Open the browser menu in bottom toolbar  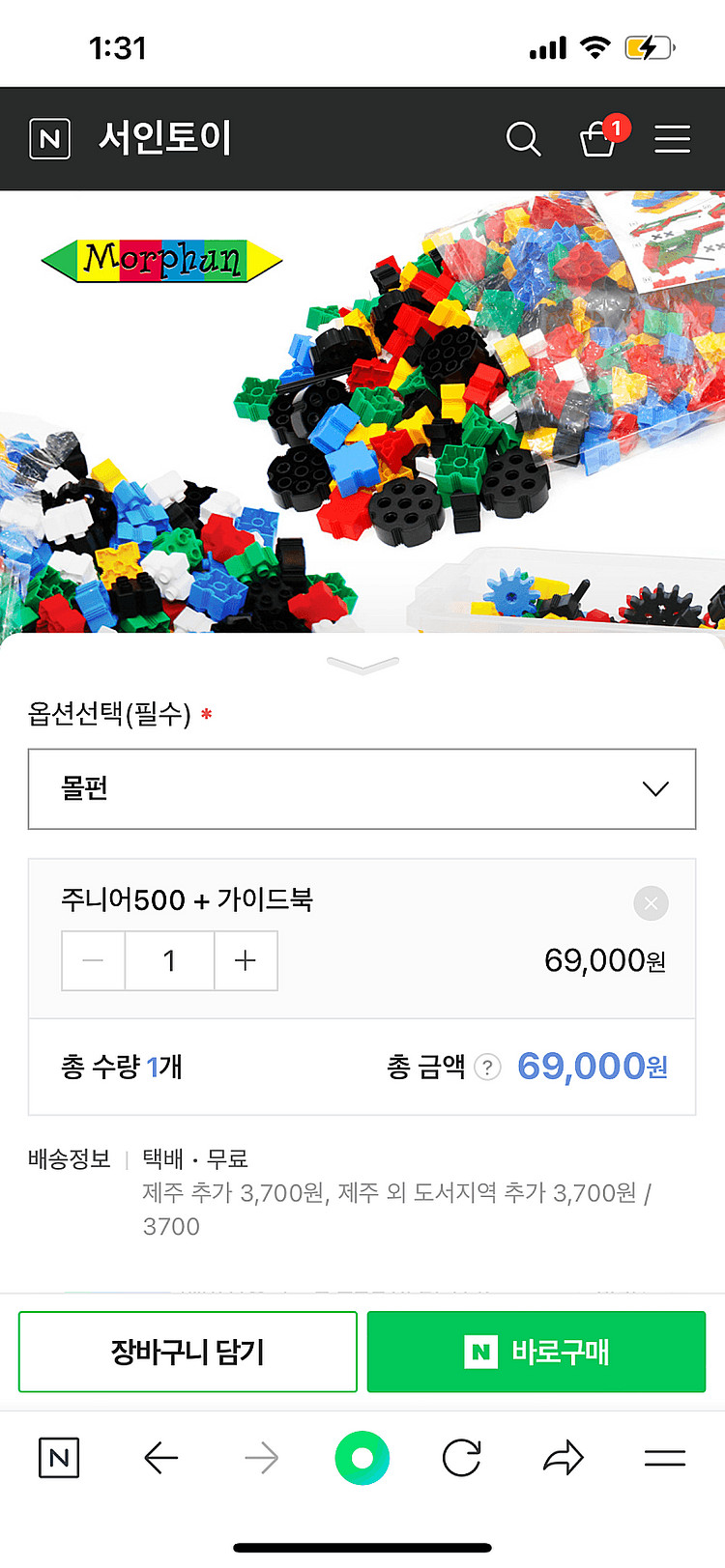(665, 1458)
